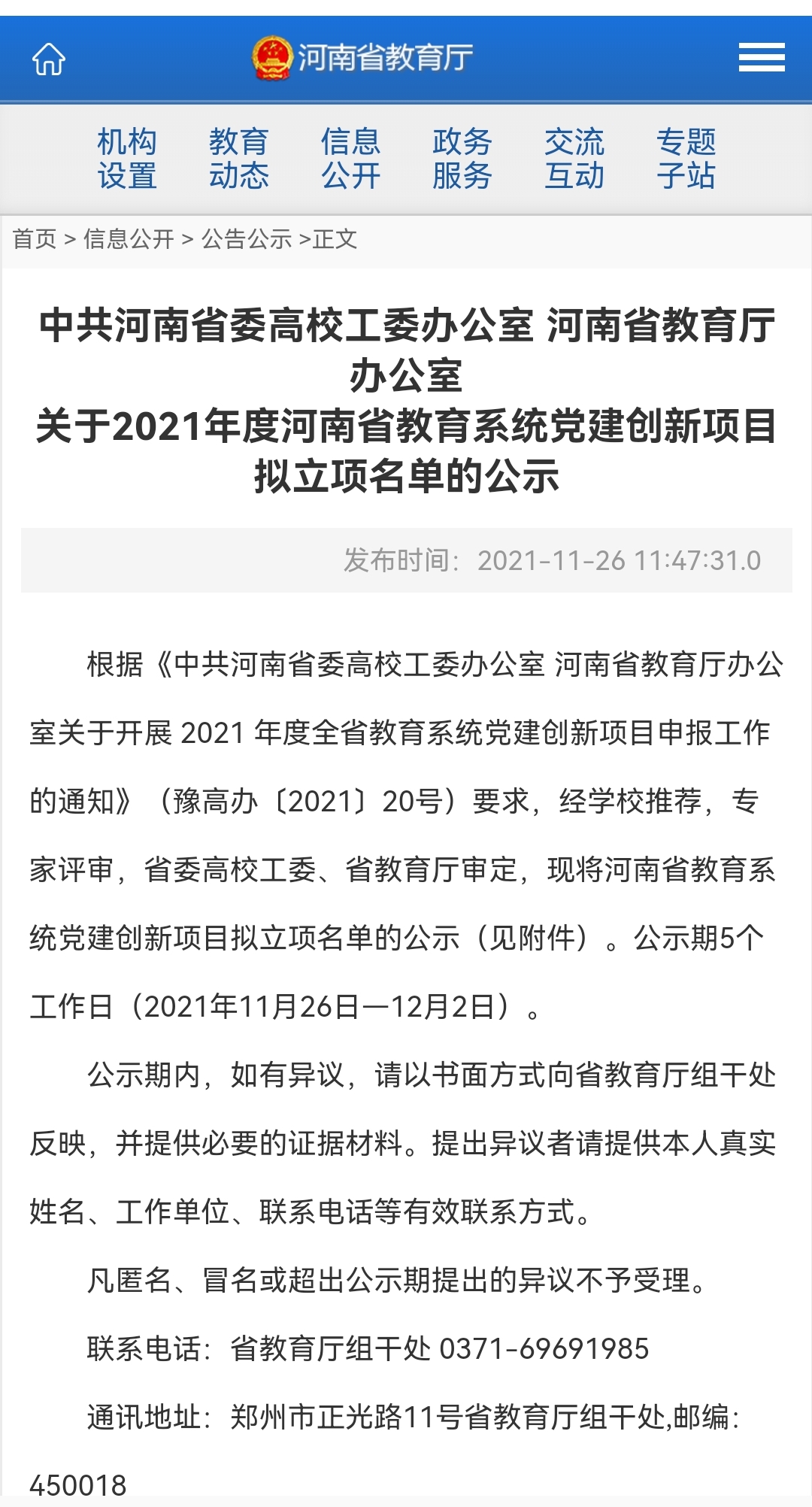Select the 信息公开 nav item
Screen dimensions: 812x1507
click(351, 159)
